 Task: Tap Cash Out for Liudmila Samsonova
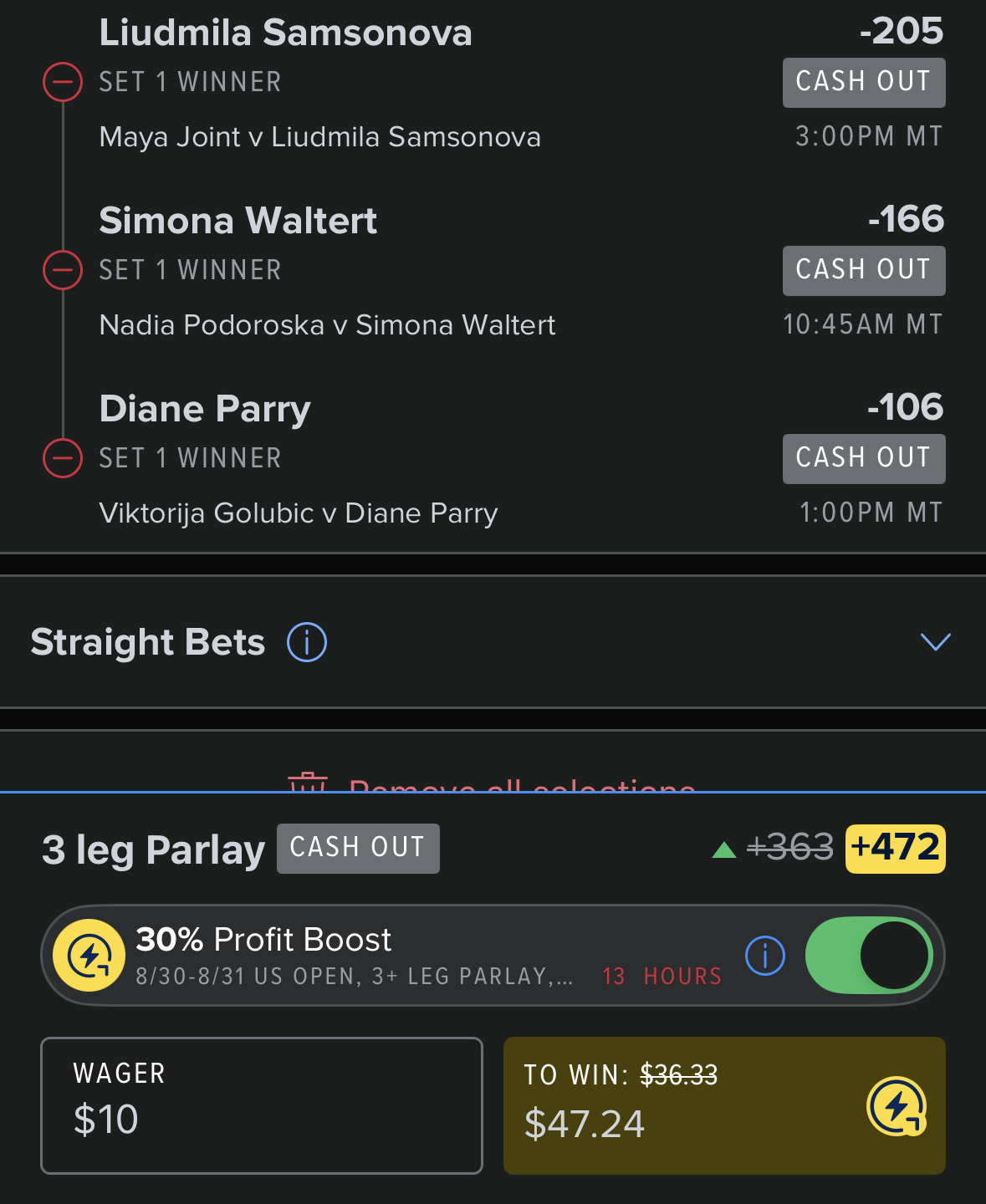[x=864, y=82]
